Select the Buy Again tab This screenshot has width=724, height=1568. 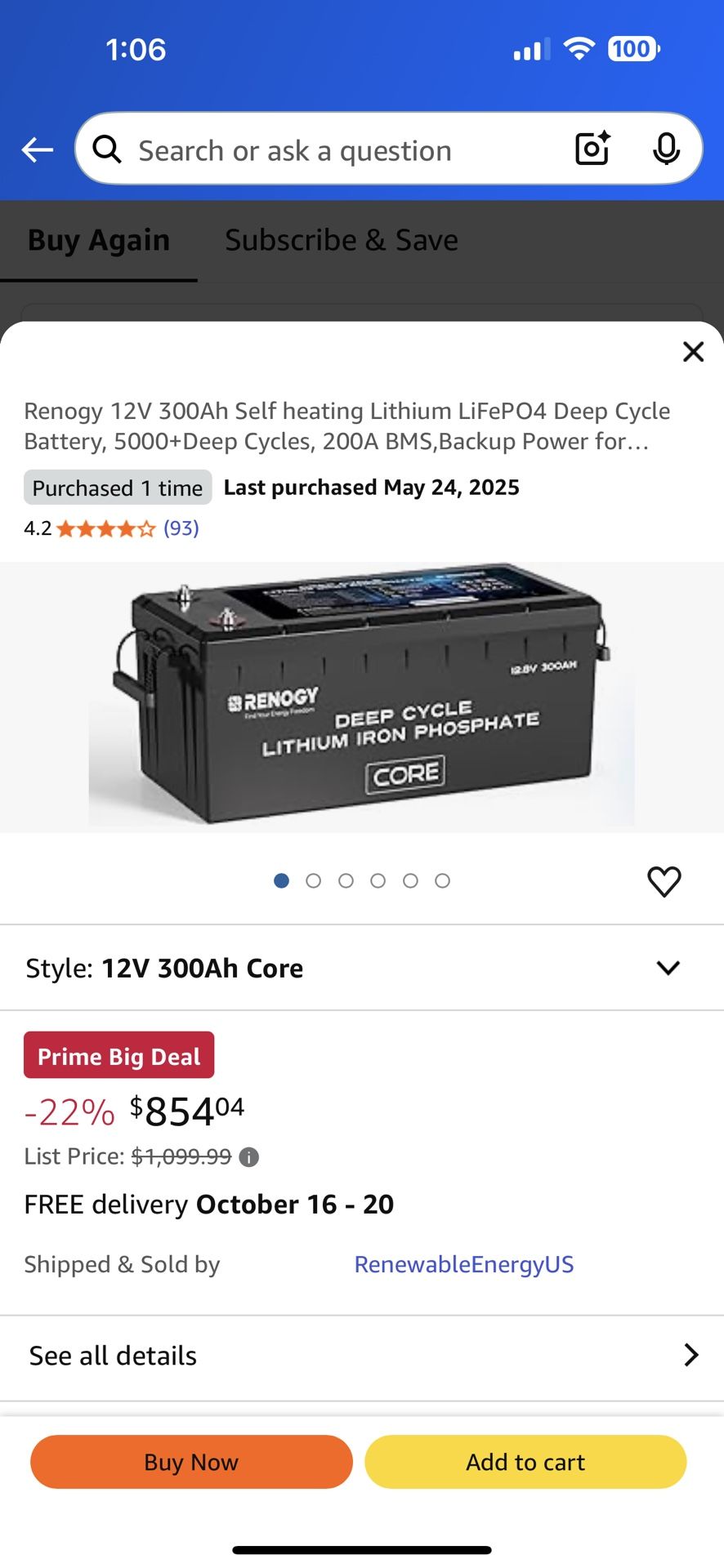click(x=98, y=239)
